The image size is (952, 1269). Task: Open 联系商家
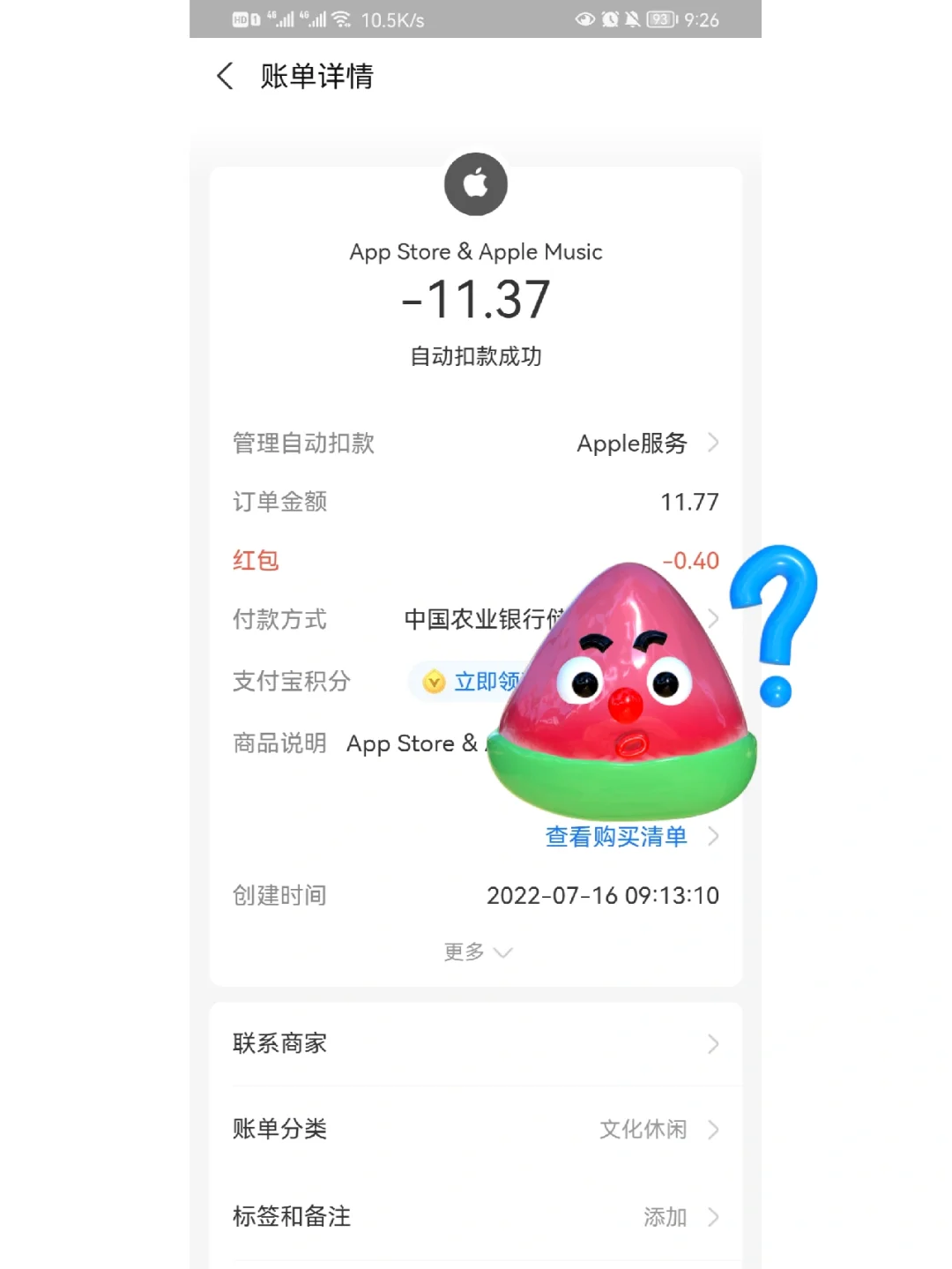[476, 1044]
